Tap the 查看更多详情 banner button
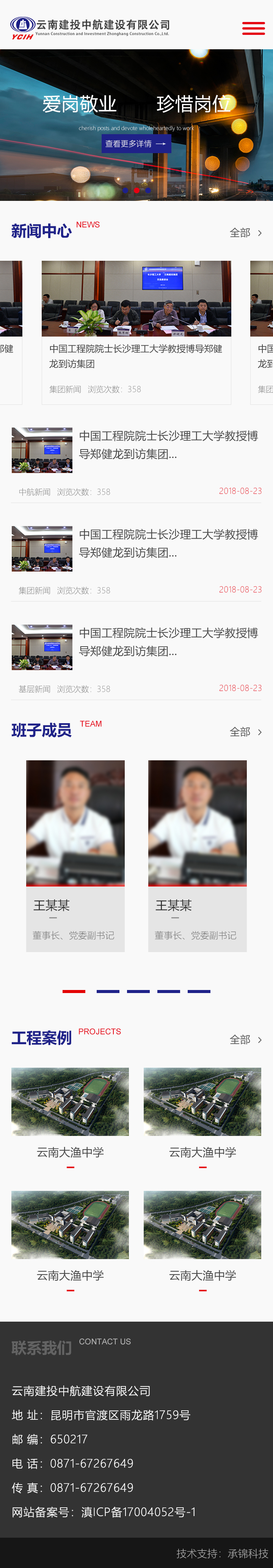Viewport: 273px width, 1568px height. [136, 144]
